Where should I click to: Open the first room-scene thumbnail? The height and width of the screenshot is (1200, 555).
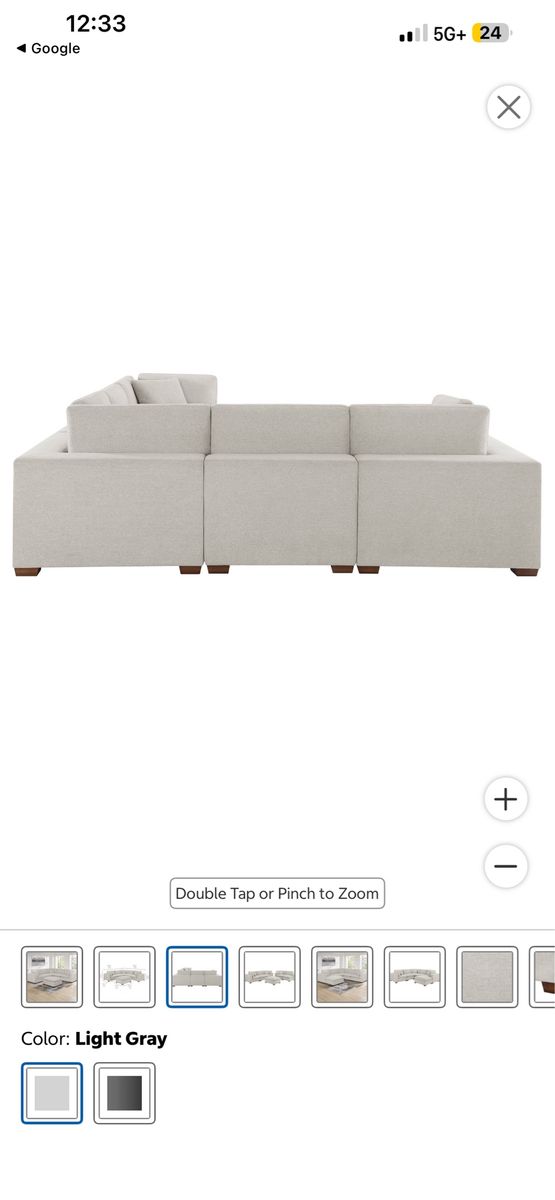(52, 977)
